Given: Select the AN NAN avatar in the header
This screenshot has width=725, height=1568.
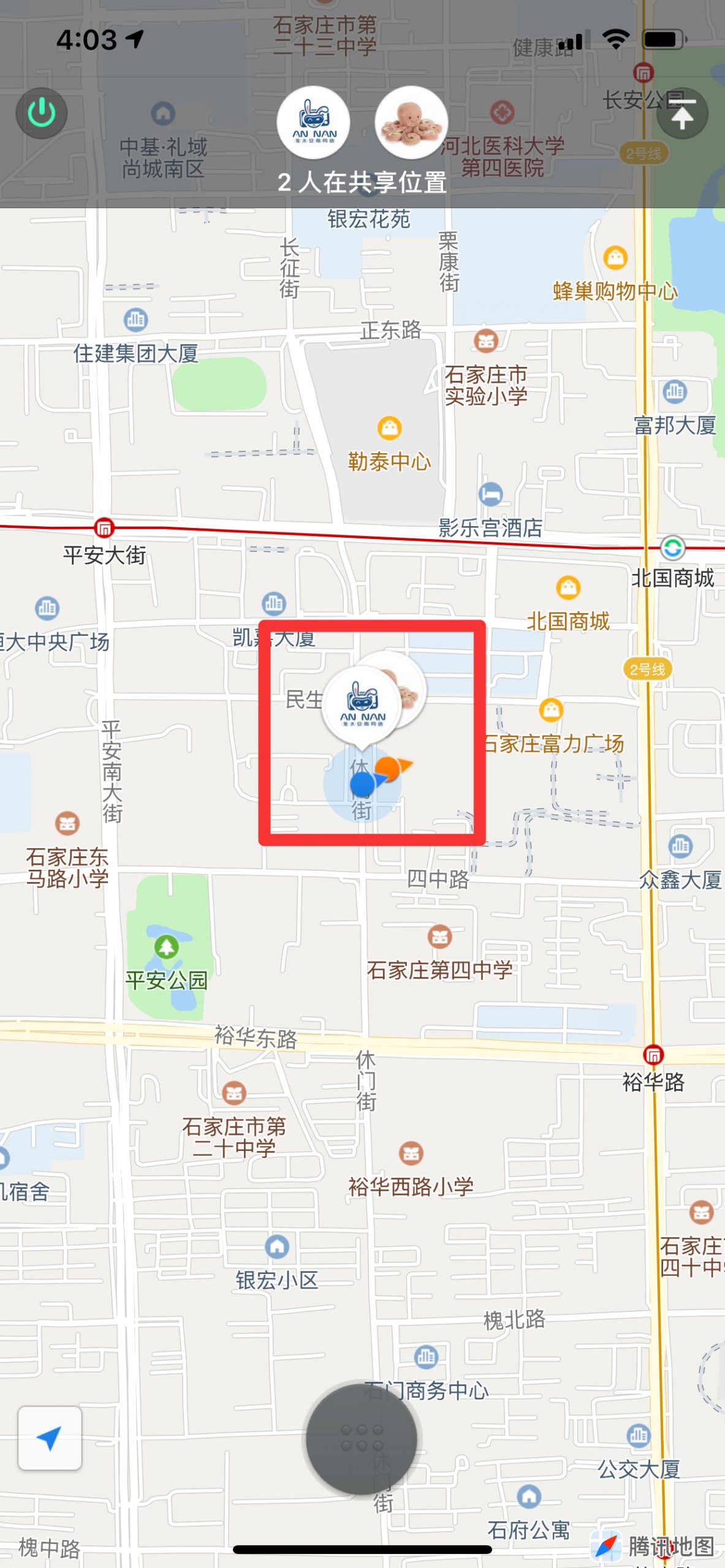Looking at the screenshot, I should [x=314, y=123].
